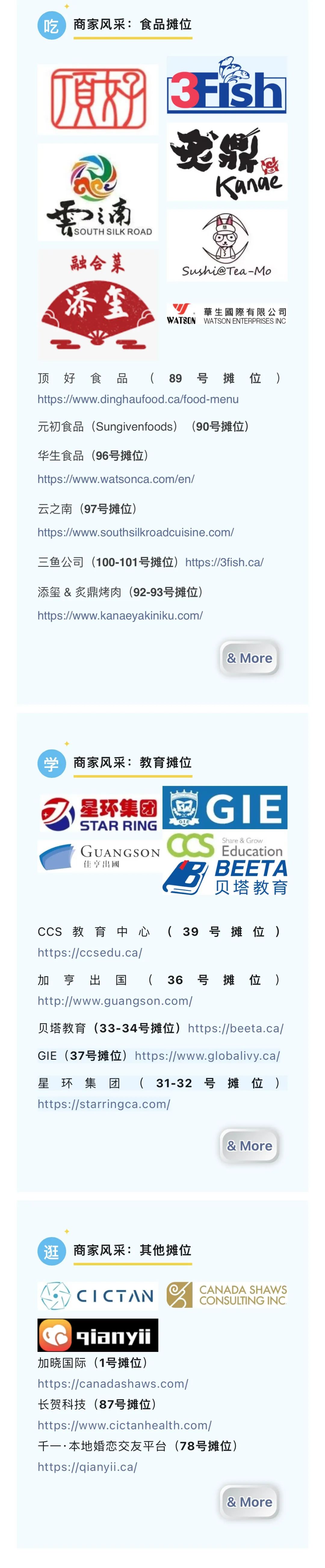
Task: Open the ccsedu.ca link
Action: click(x=90, y=952)
